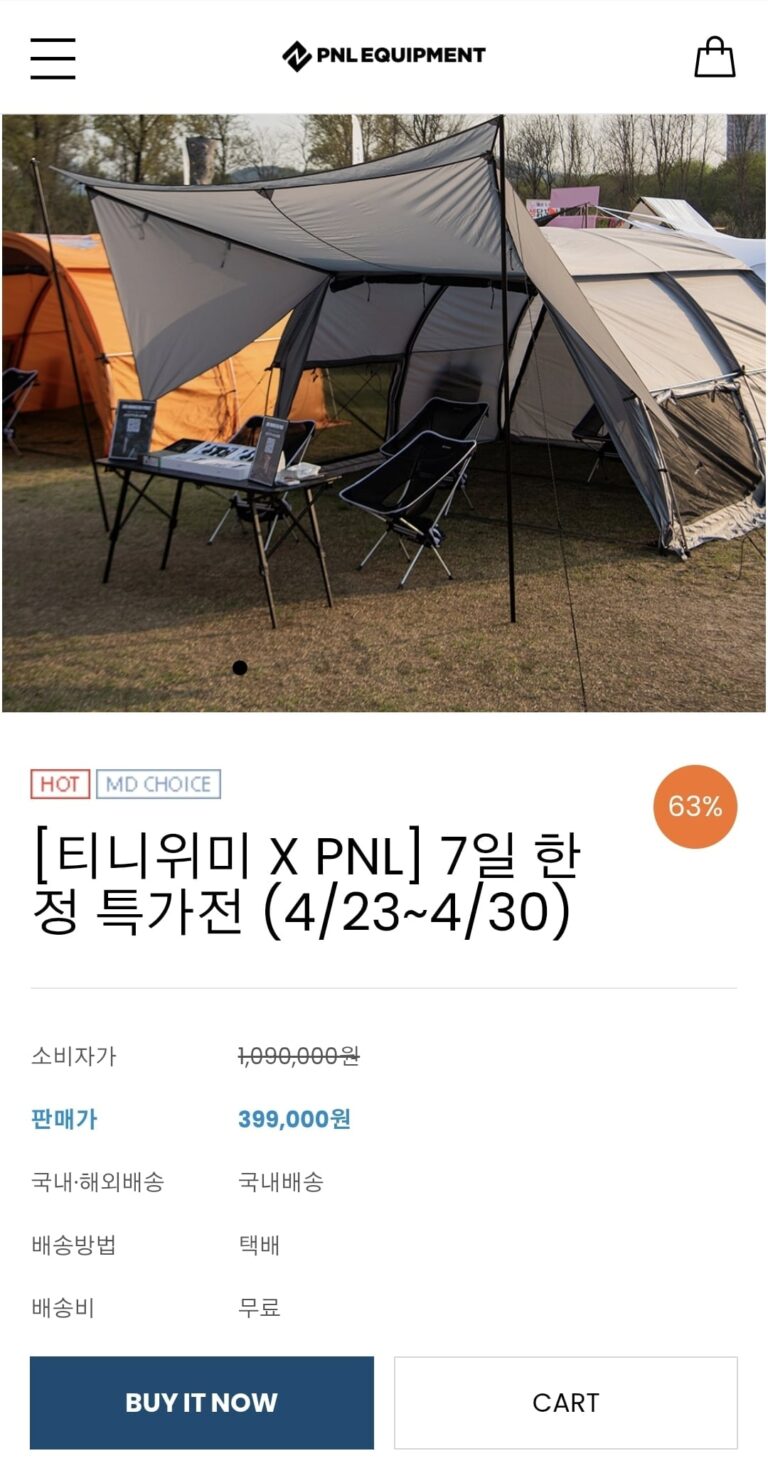The image size is (768, 1468).
Task: Add product with CART button
Action: (565, 1402)
